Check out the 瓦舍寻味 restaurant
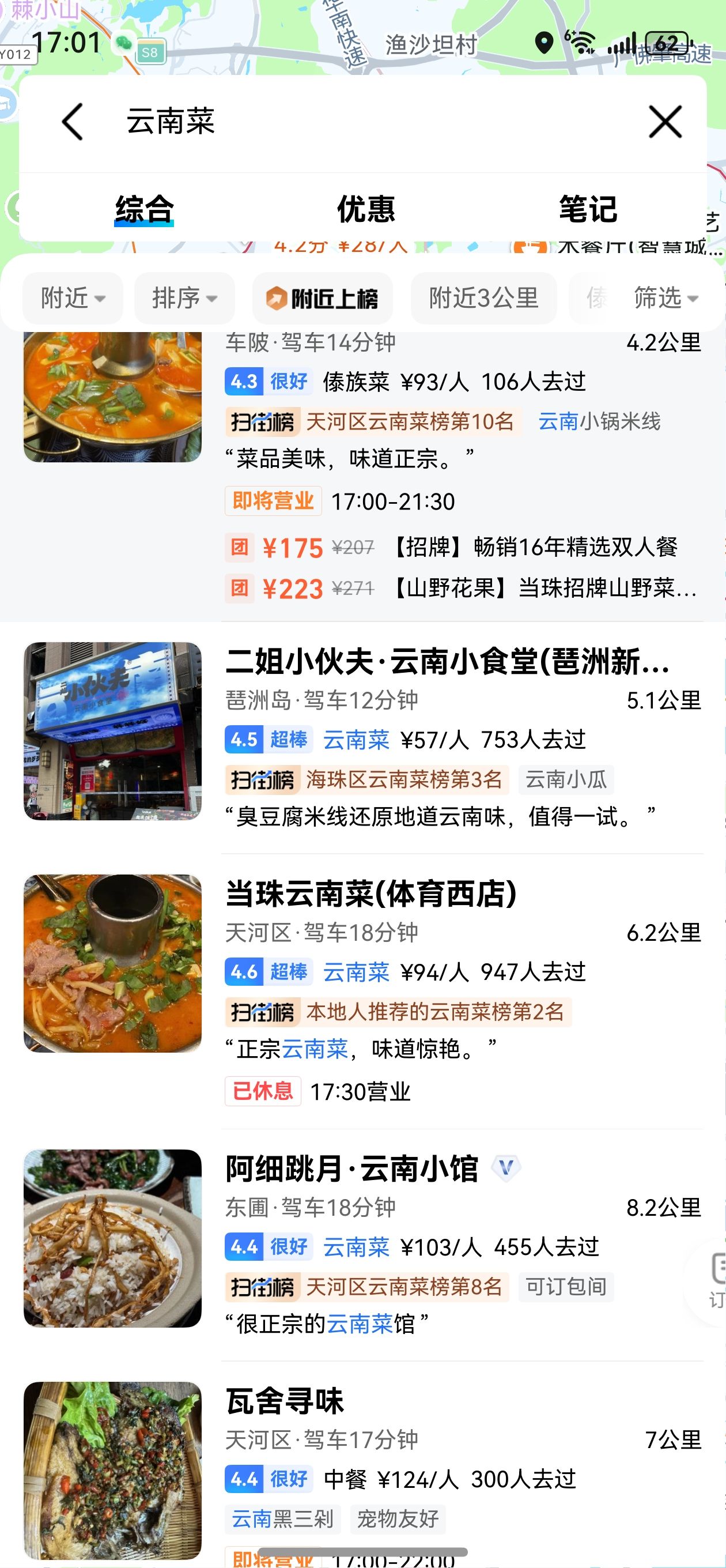 click(x=285, y=1401)
